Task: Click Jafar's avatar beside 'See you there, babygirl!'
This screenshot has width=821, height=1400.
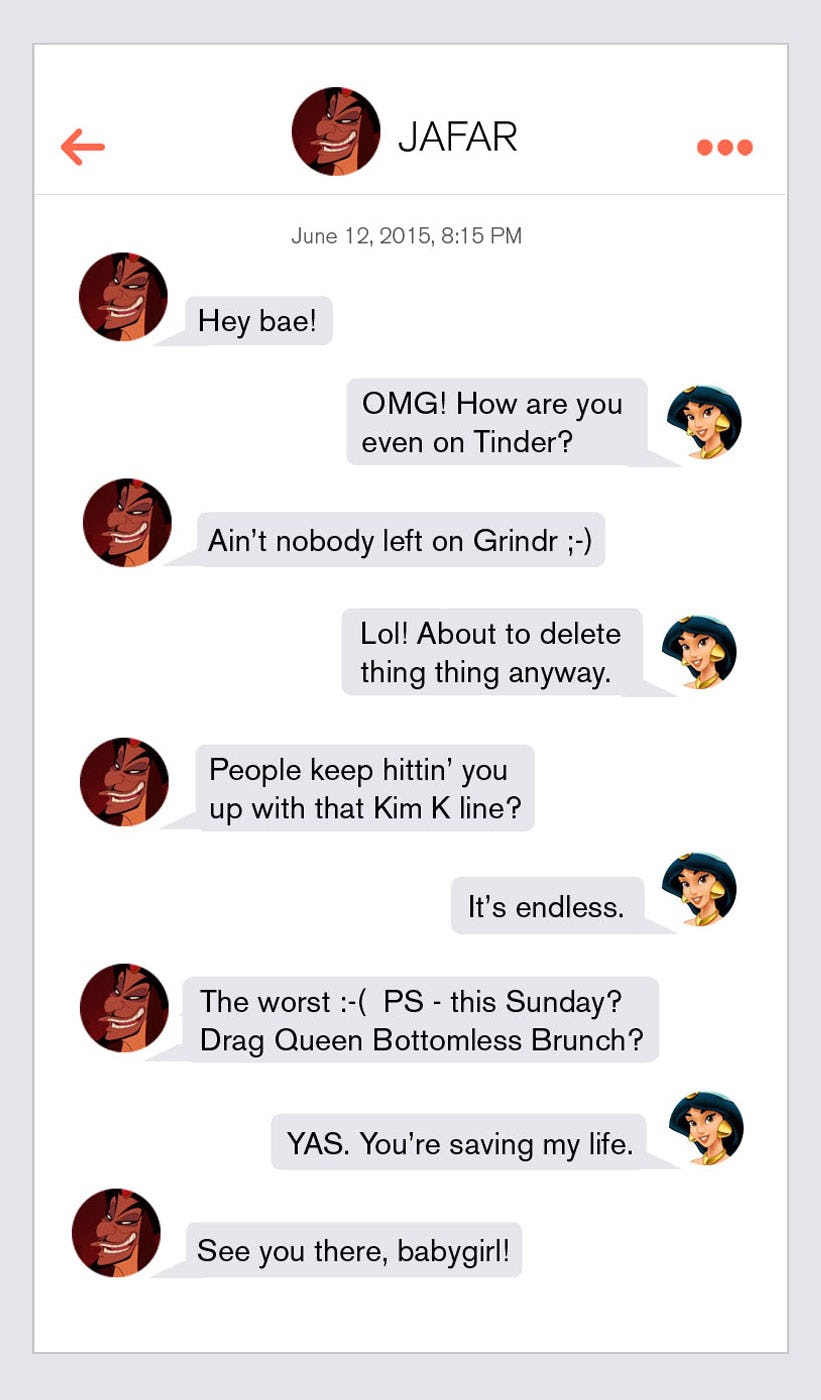Action: pyautogui.click(x=117, y=1232)
